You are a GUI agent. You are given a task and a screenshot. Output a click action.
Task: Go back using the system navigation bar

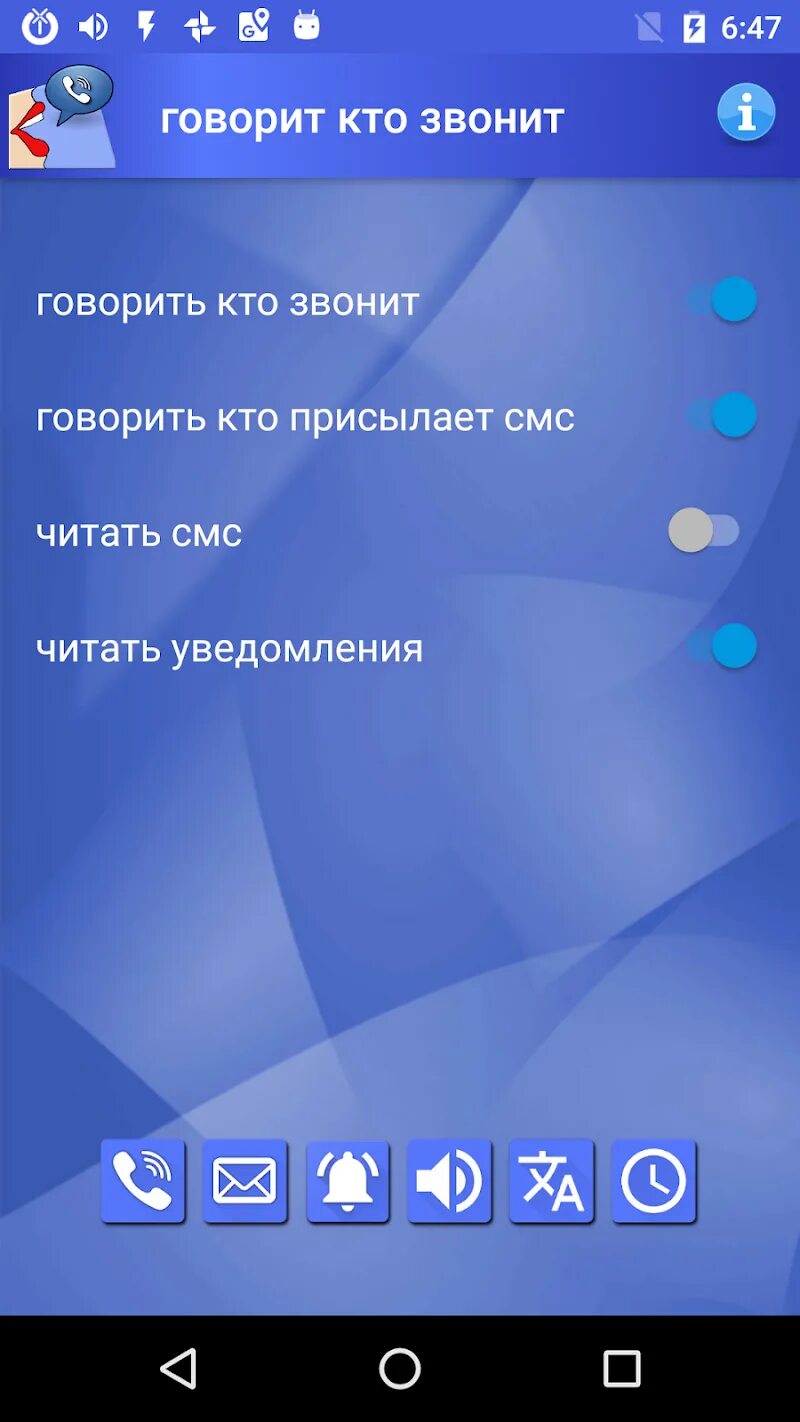pyautogui.click(x=179, y=1368)
